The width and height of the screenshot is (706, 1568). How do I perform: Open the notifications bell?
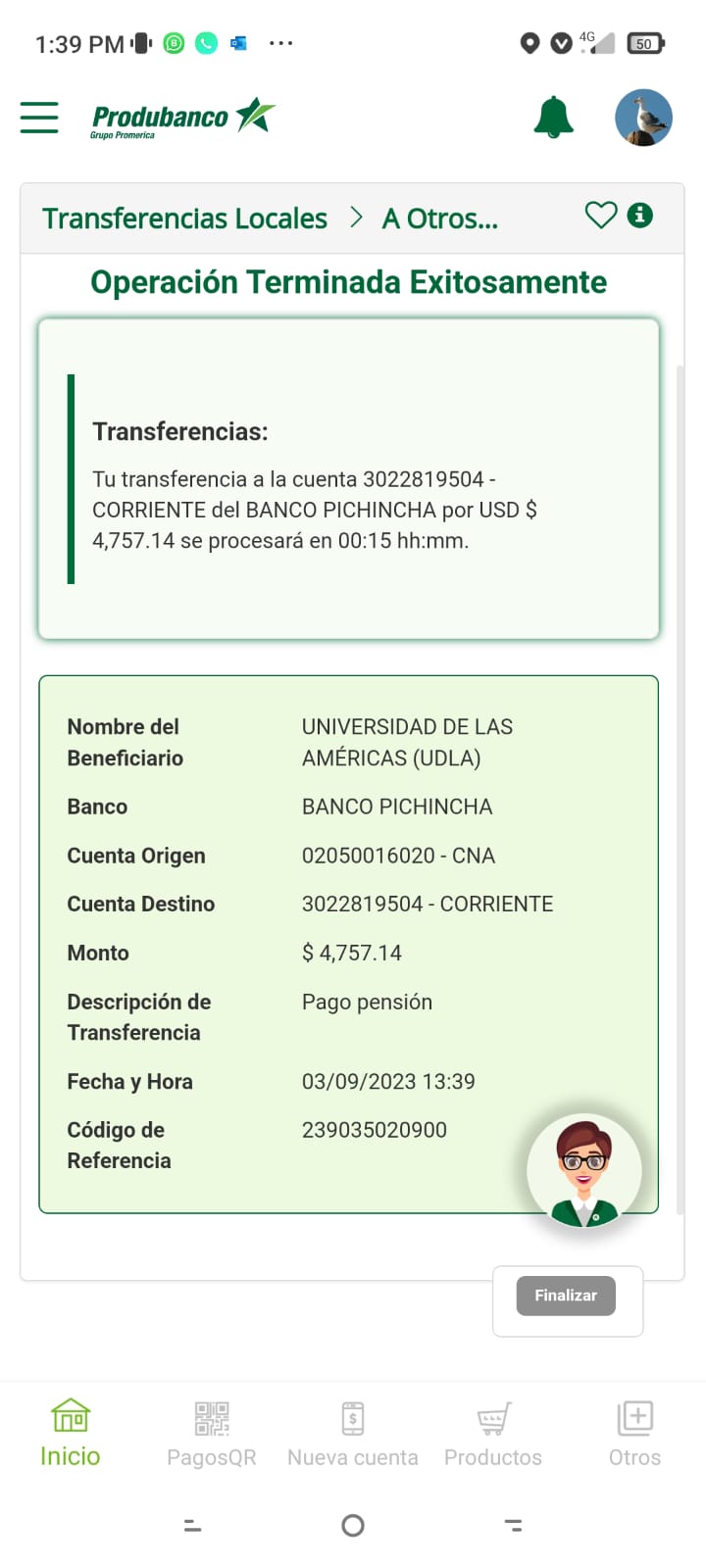pos(553,118)
